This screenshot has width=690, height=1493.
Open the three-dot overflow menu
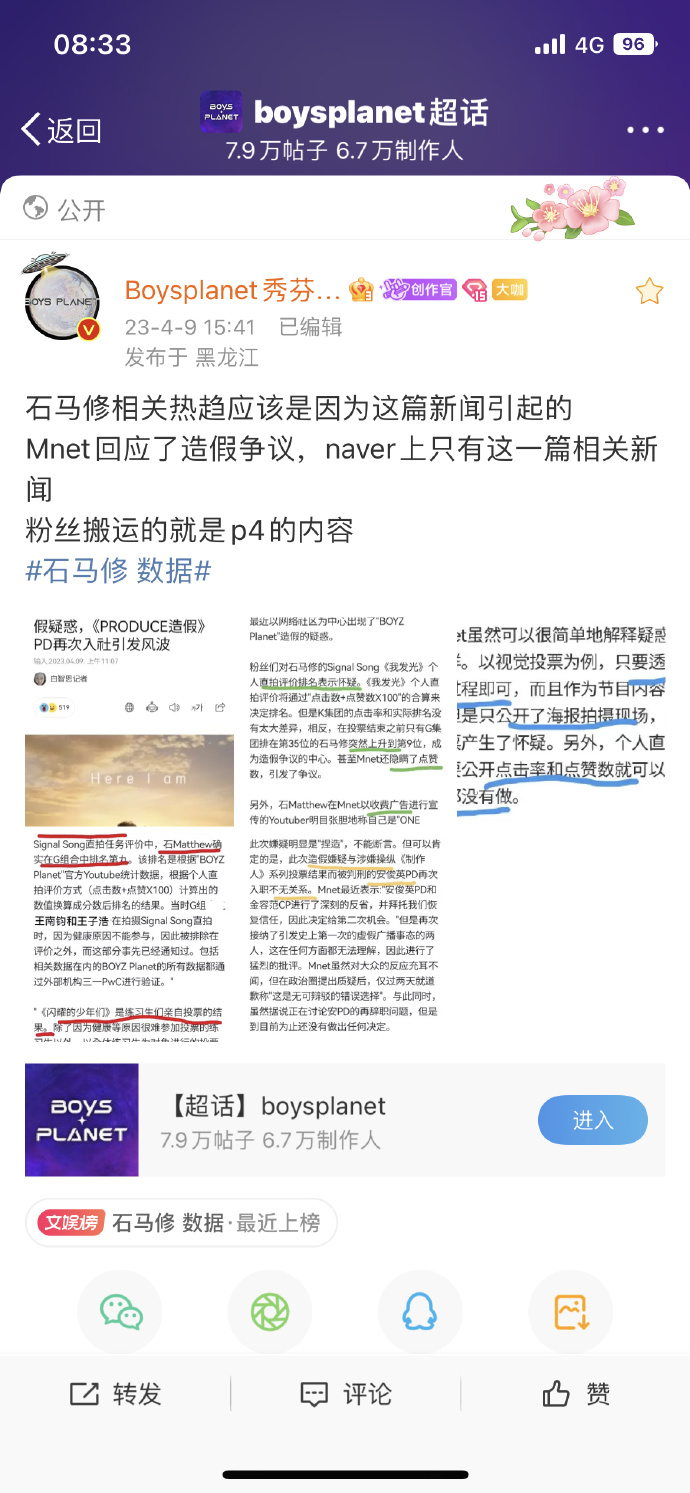[x=645, y=130]
